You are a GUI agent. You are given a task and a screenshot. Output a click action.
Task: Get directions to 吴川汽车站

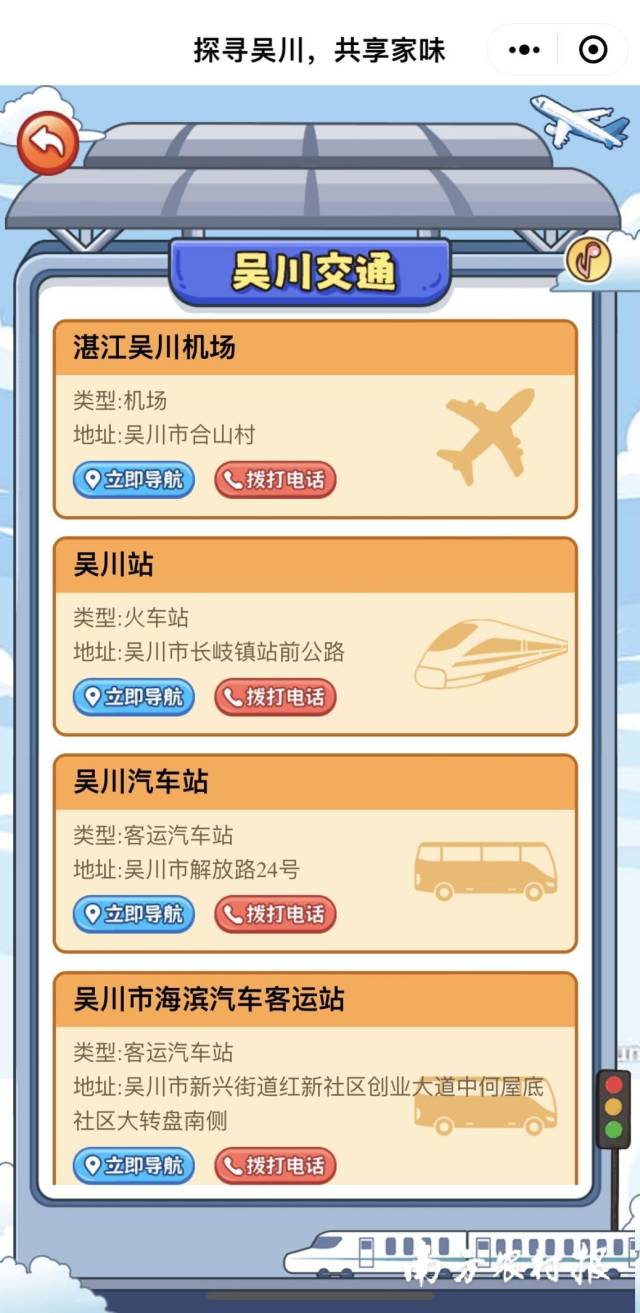[134, 914]
